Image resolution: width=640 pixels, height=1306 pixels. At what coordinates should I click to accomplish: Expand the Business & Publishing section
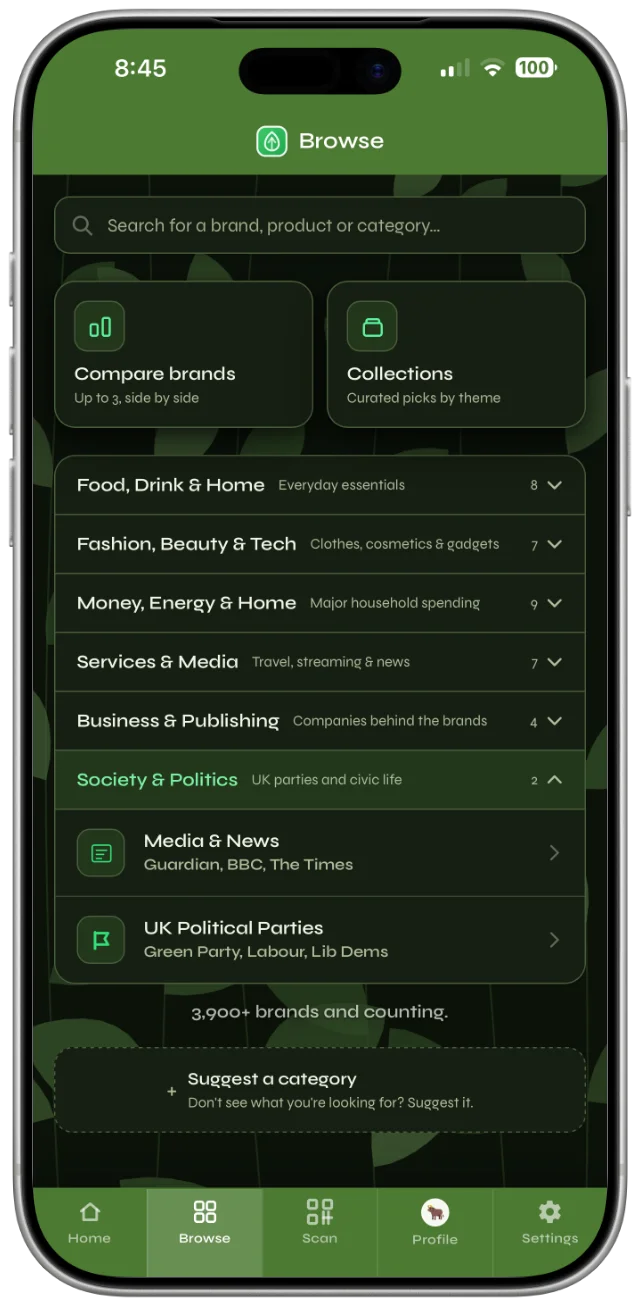point(320,721)
